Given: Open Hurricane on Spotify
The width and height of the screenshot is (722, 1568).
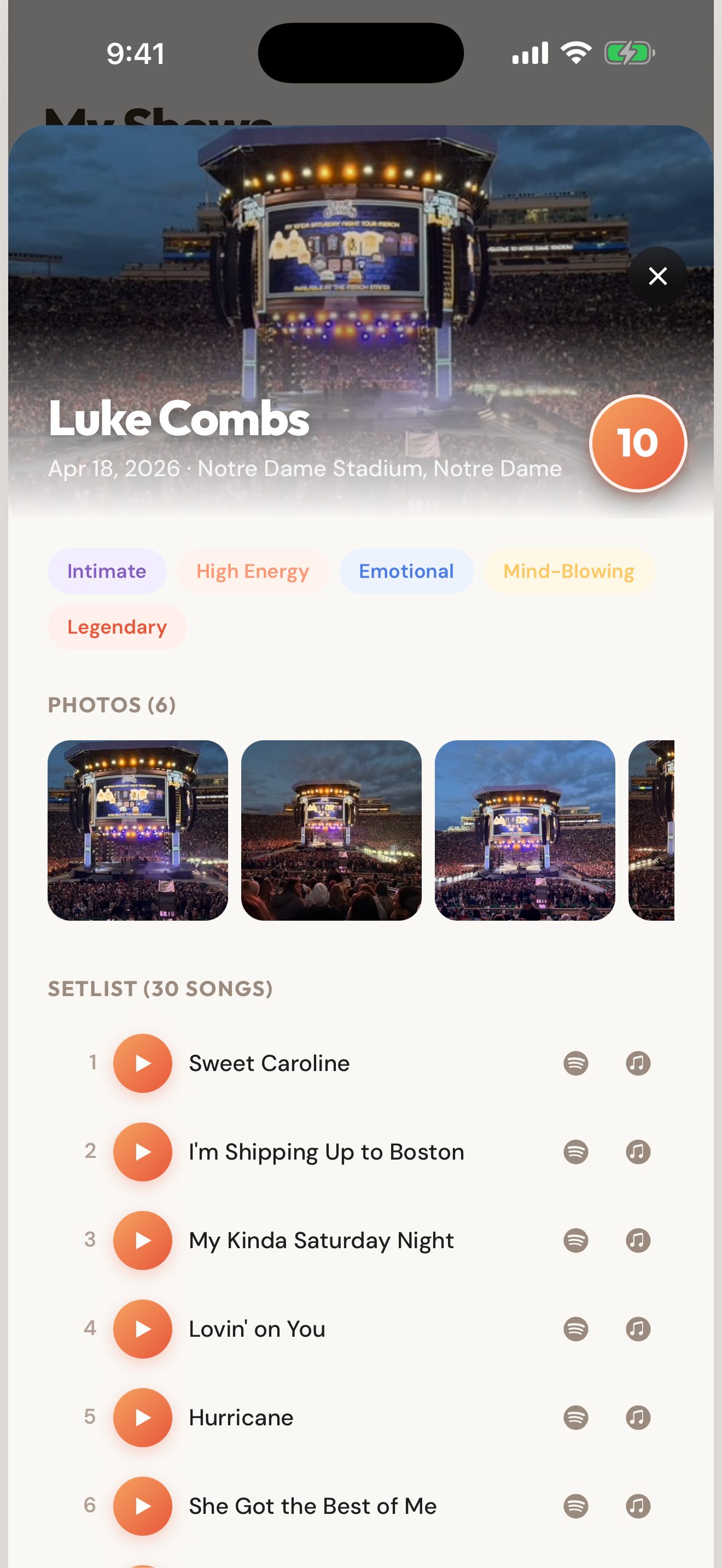Looking at the screenshot, I should click(x=577, y=1417).
